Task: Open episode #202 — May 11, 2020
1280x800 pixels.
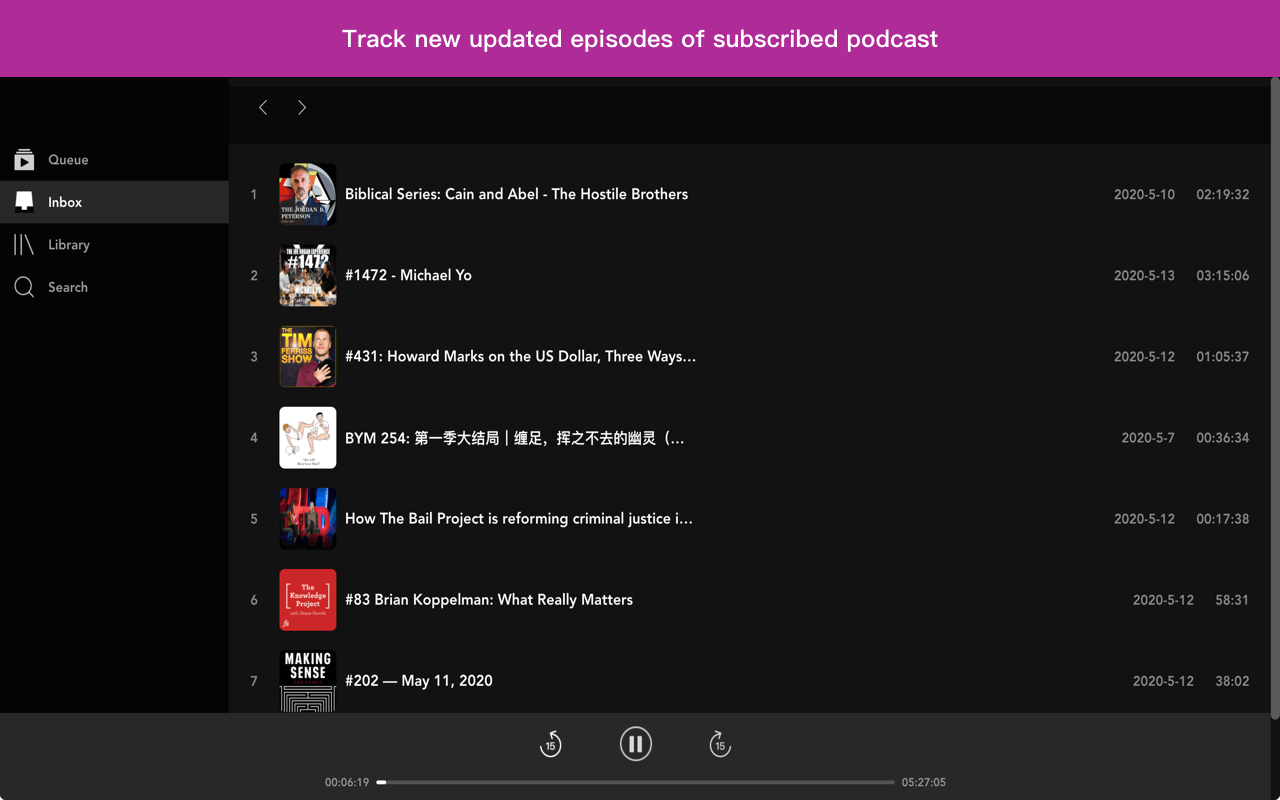Action: click(x=418, y=681)
